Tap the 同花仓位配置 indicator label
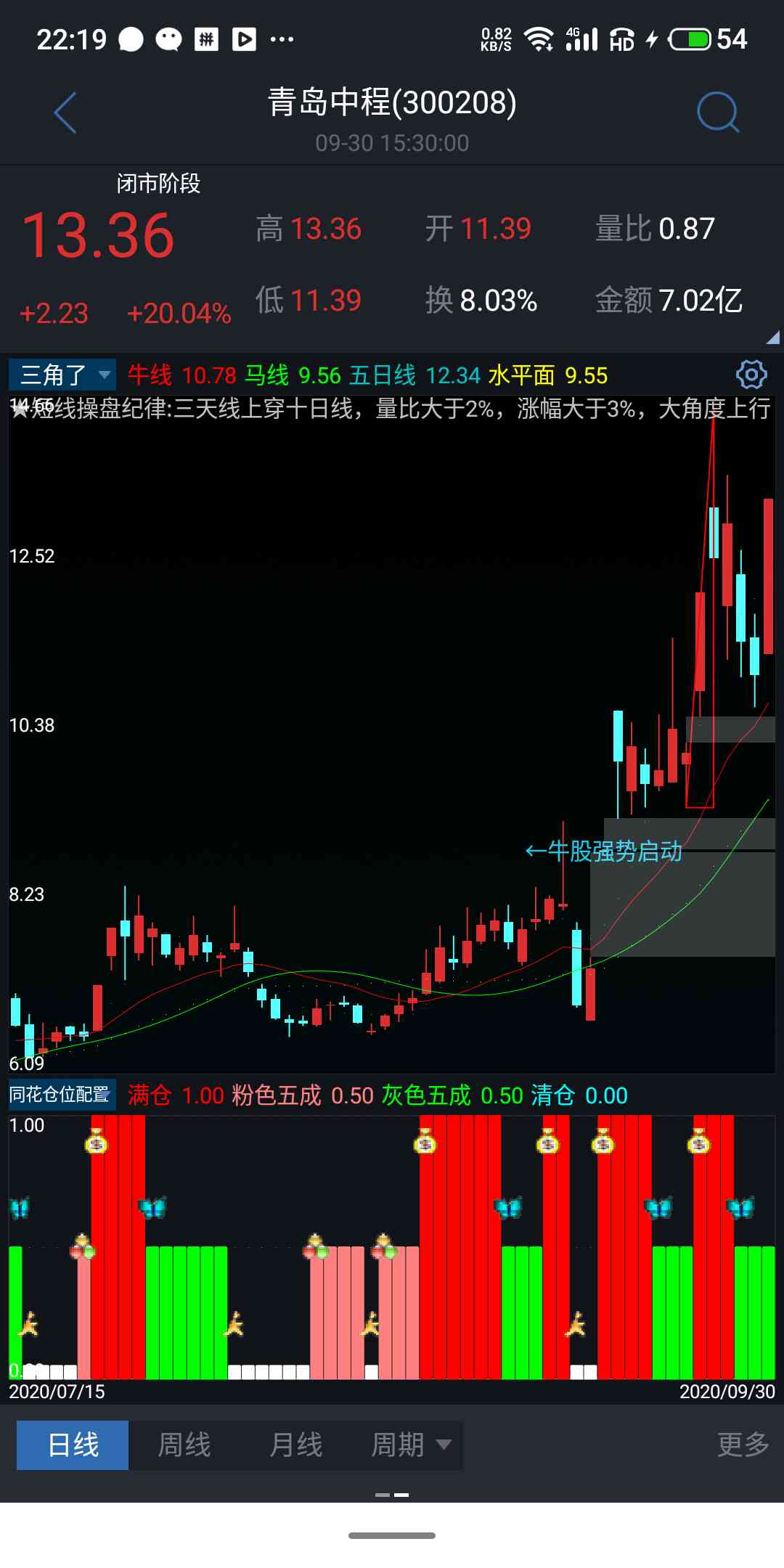This screenshot has width=784, height=1568. tap(61, 1095)
